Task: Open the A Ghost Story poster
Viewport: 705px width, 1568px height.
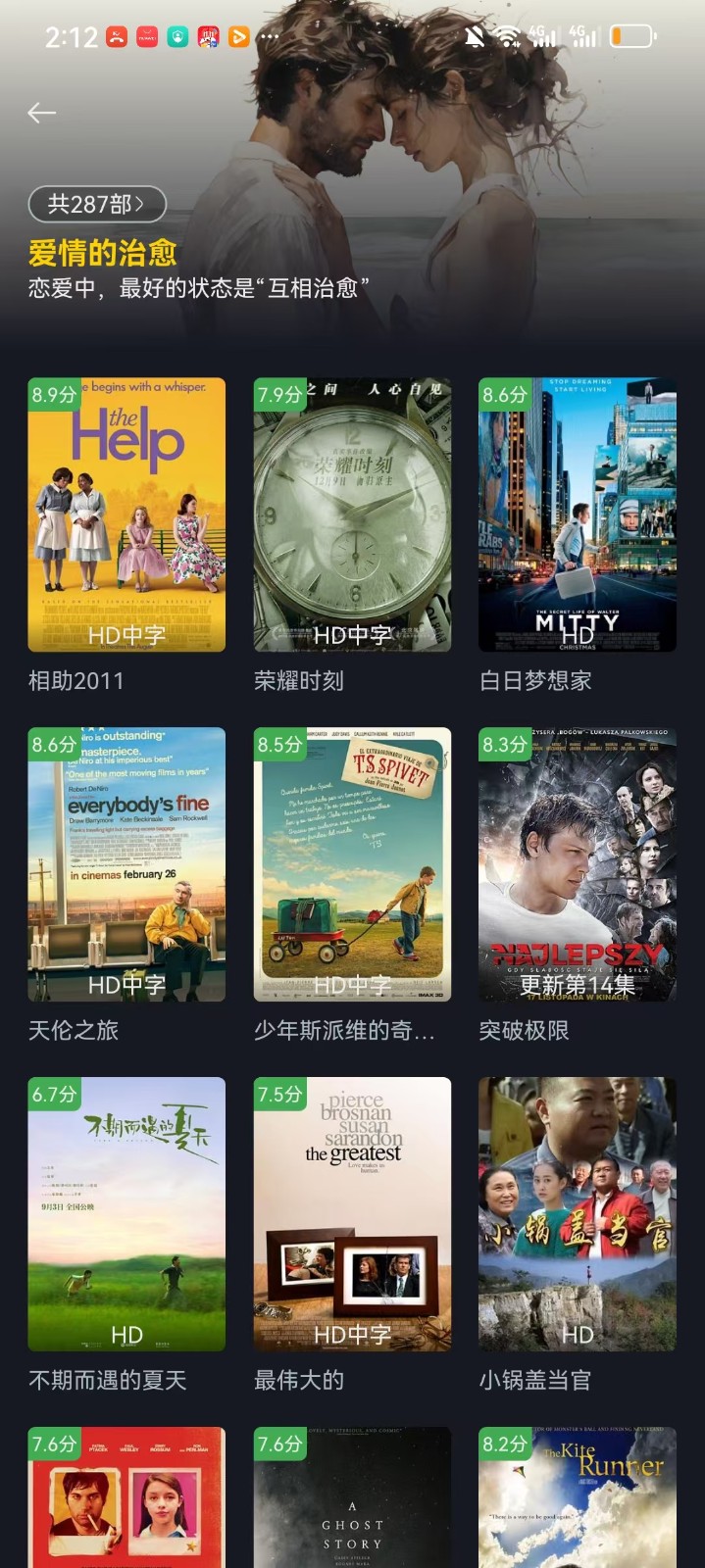Action: [x=352, y=1499]
